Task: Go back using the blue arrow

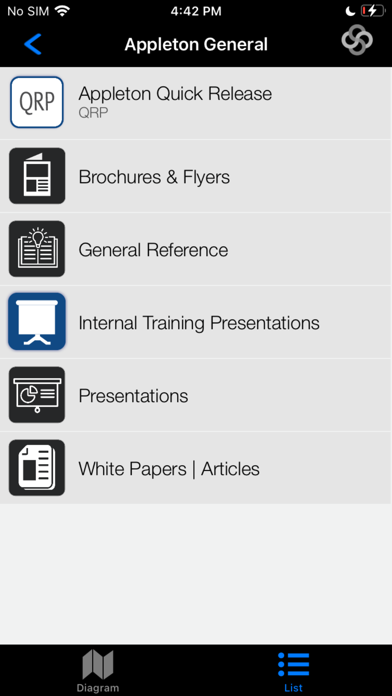Action: pyautogui.click(x=33, y=44)
